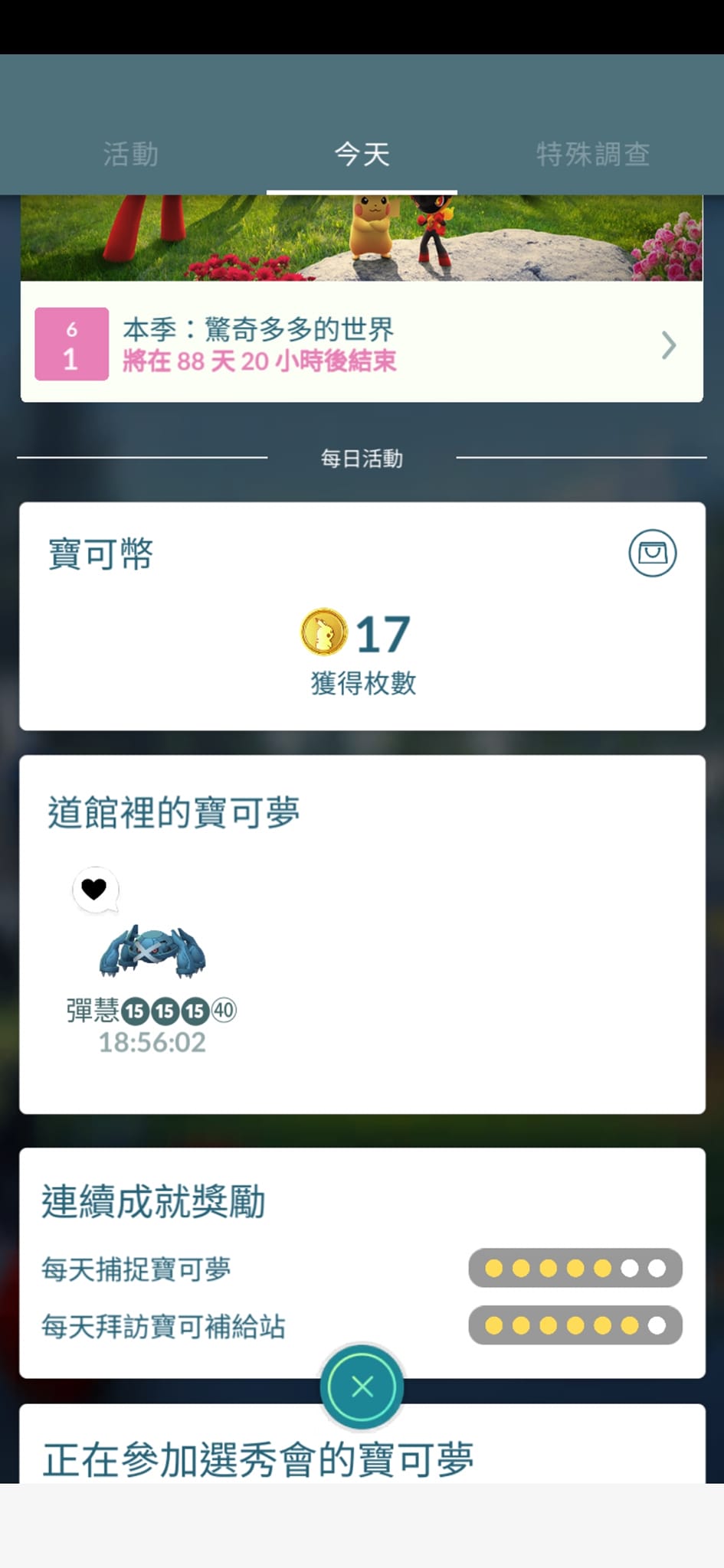This screenshot has width=724, height=1568.
Task: Close the Today view with the X button
Action: click(362, 1387)
